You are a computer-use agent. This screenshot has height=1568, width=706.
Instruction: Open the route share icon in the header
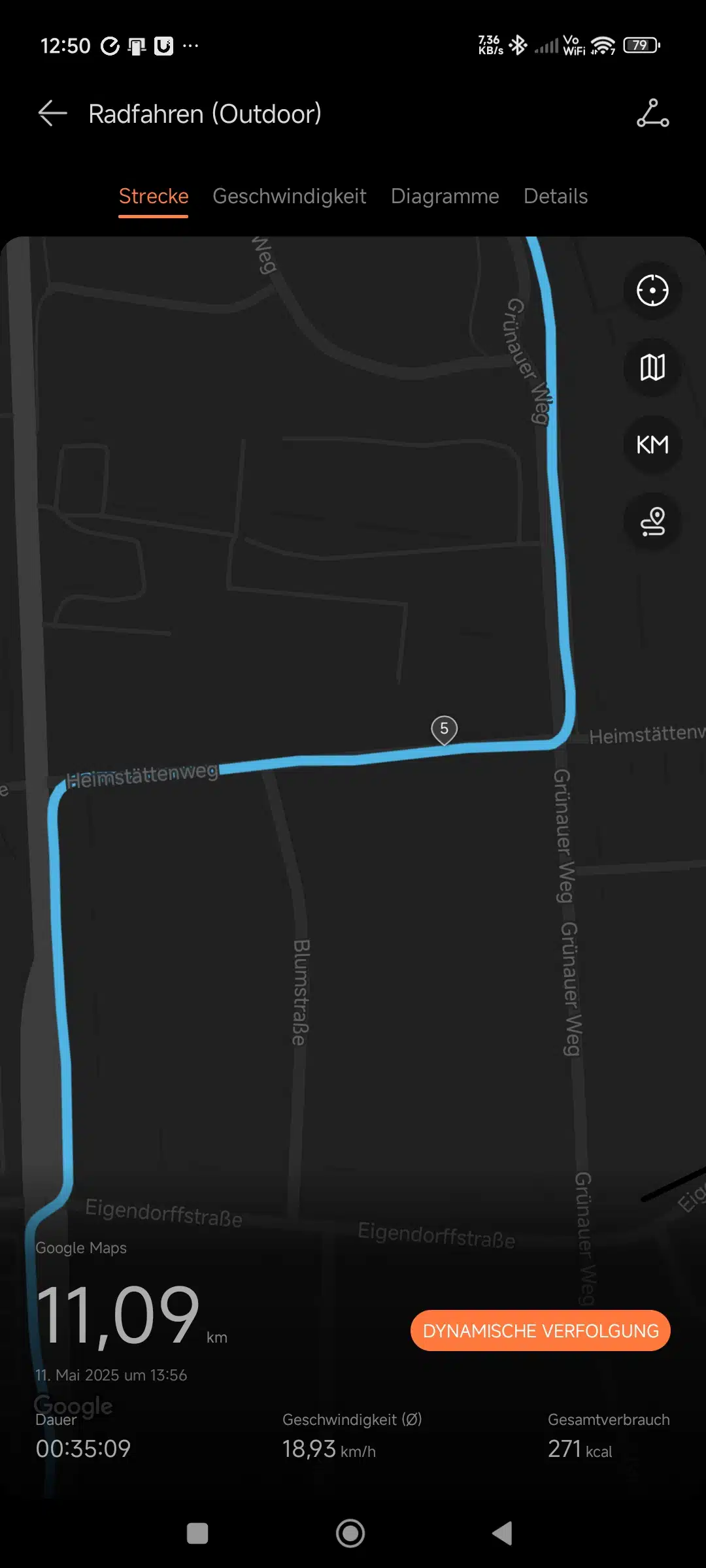point(652,114)
